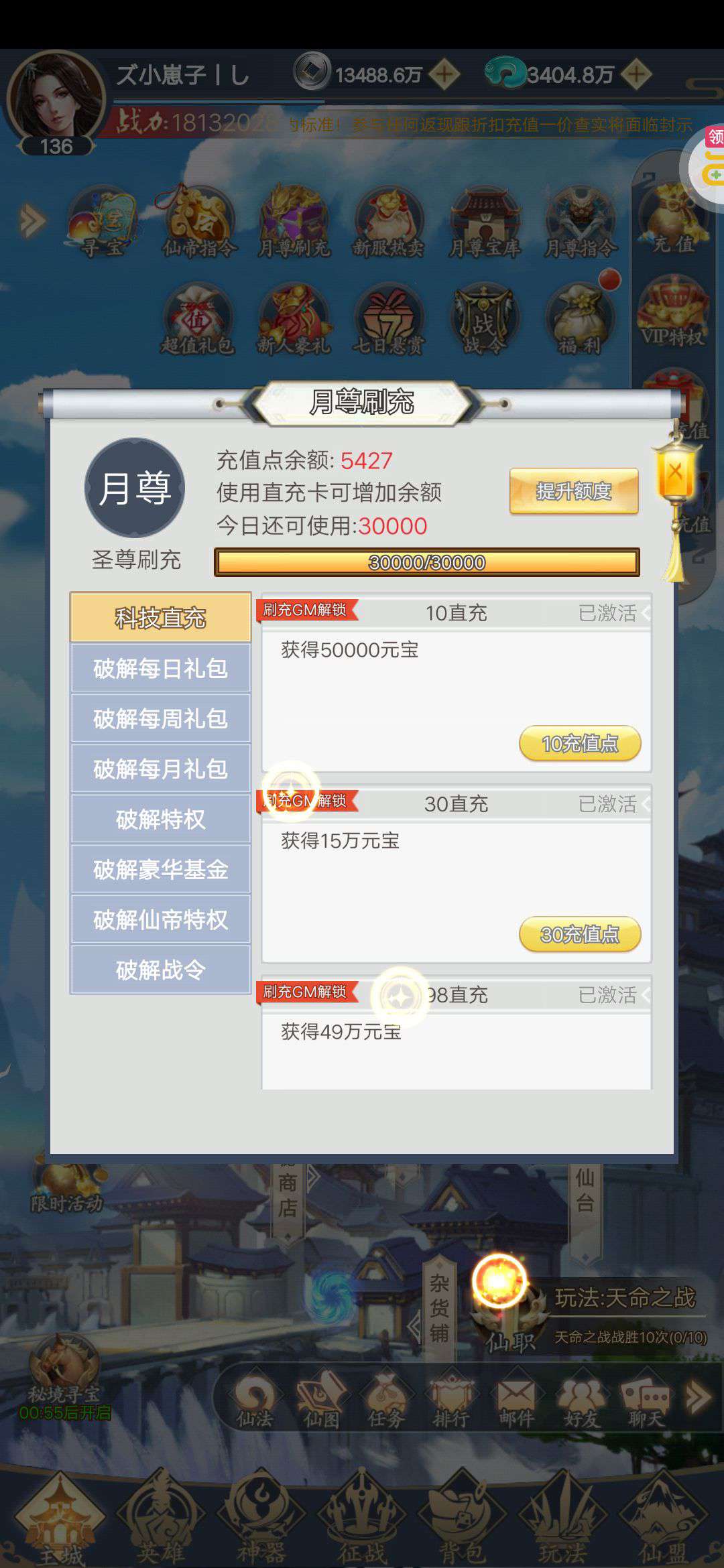Viewport: 724px width, 1568px height.
Task: Open the 神器 bottom tab
Action: coord(260,1518)
